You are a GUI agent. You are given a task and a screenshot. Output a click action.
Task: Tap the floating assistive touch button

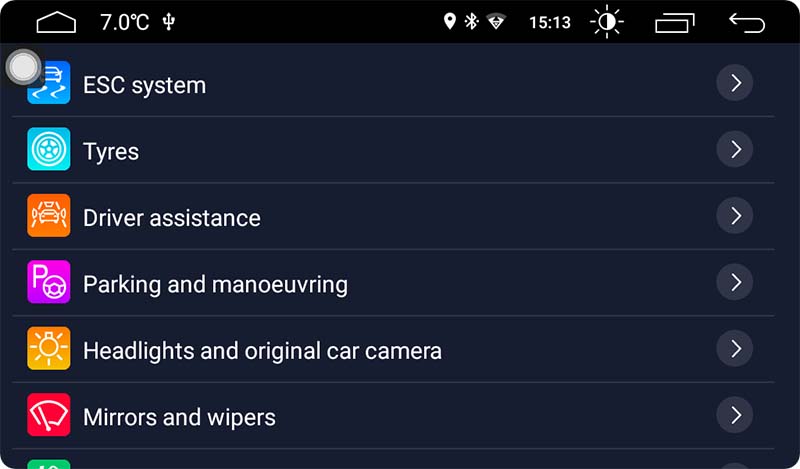[23, 67]
